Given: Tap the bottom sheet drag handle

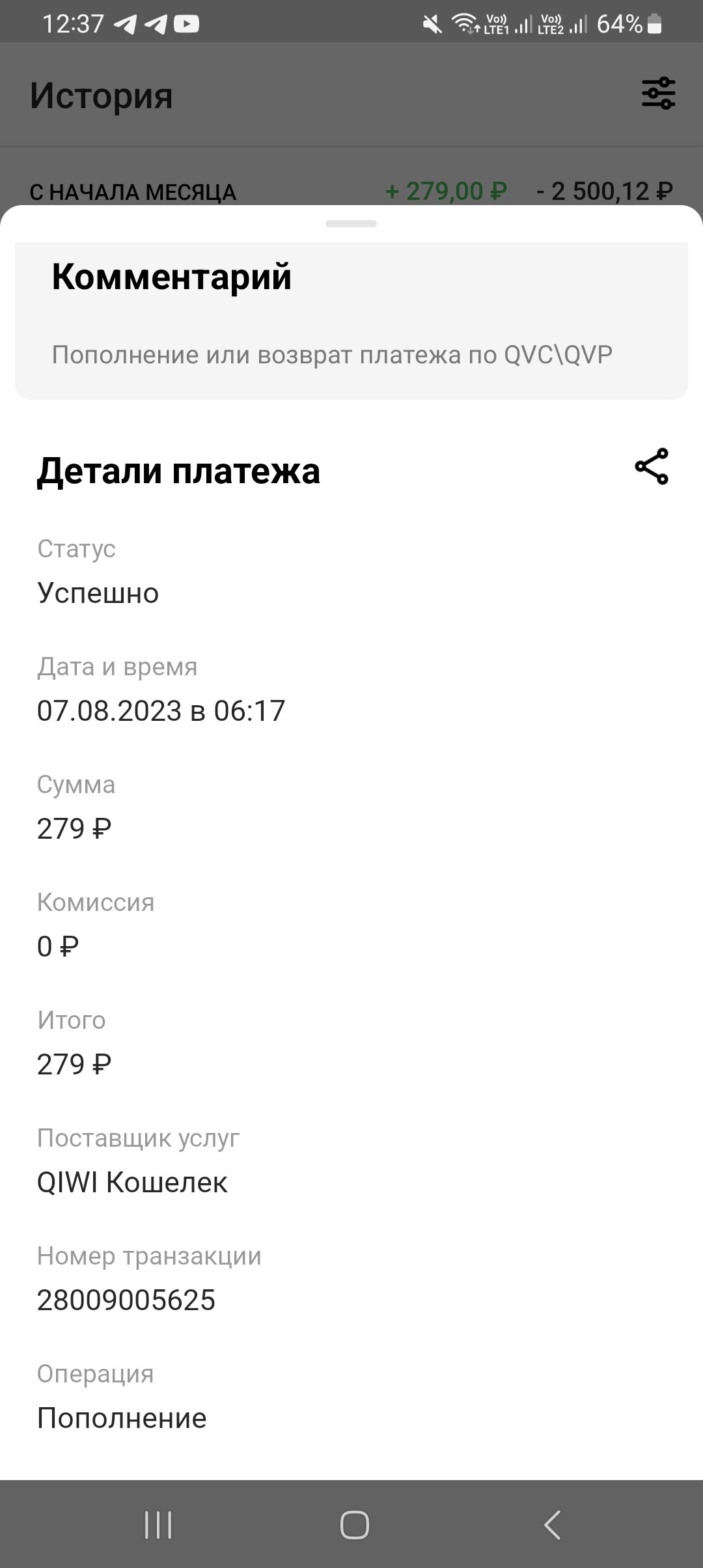Looking at the screenshot, I should point(351,224).
